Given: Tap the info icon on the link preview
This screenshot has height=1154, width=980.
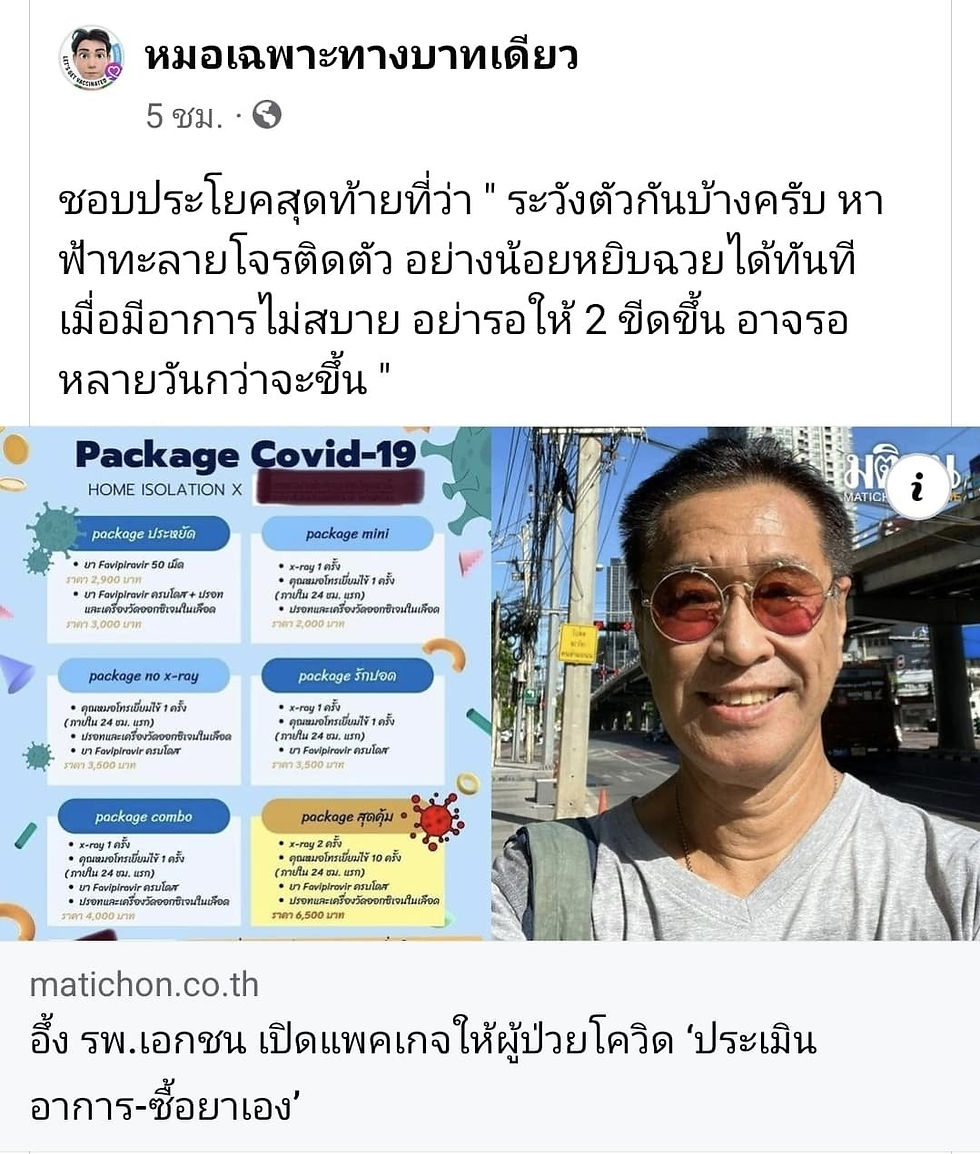Looking at the screenshot, I should coord(917,486).
